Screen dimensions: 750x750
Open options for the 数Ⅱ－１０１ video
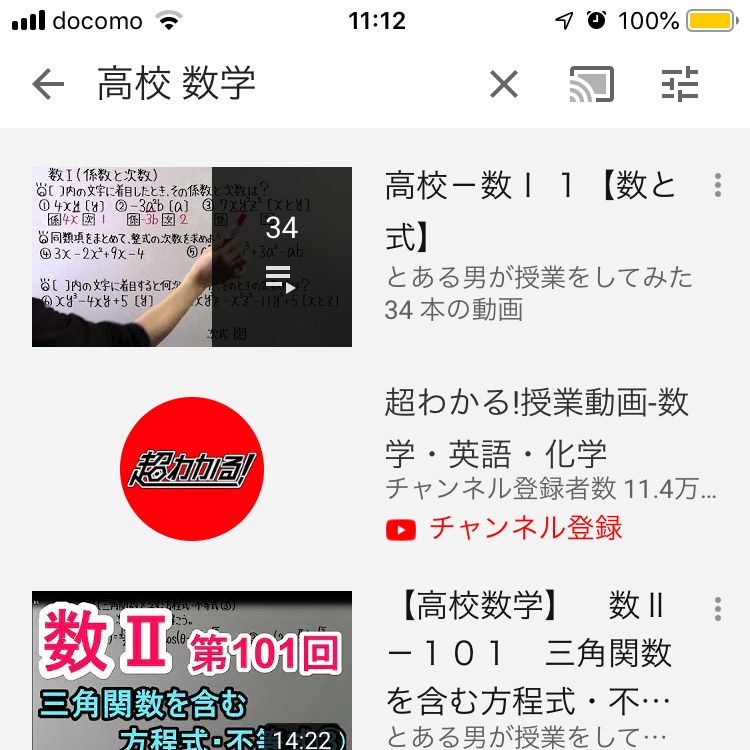[x=717, y=609]
